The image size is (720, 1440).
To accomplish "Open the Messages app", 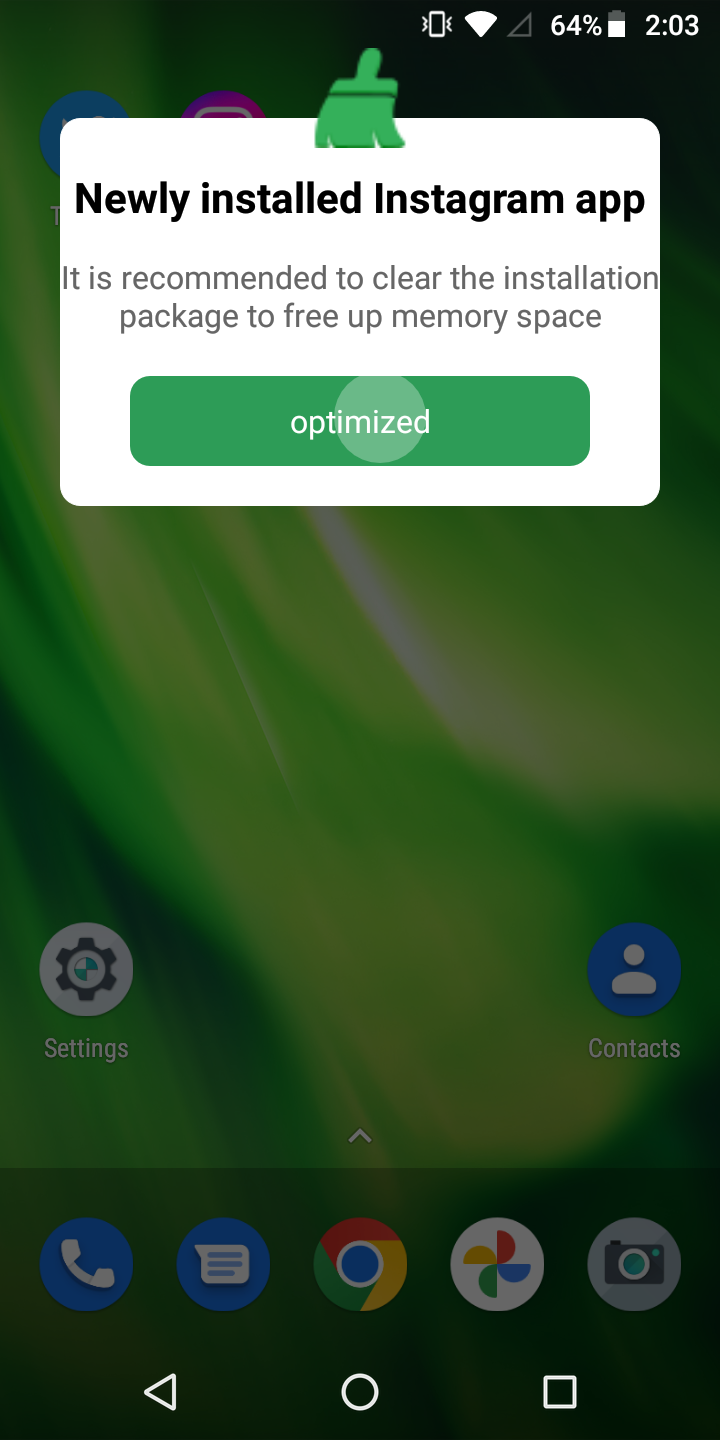I will [223, 1264].
